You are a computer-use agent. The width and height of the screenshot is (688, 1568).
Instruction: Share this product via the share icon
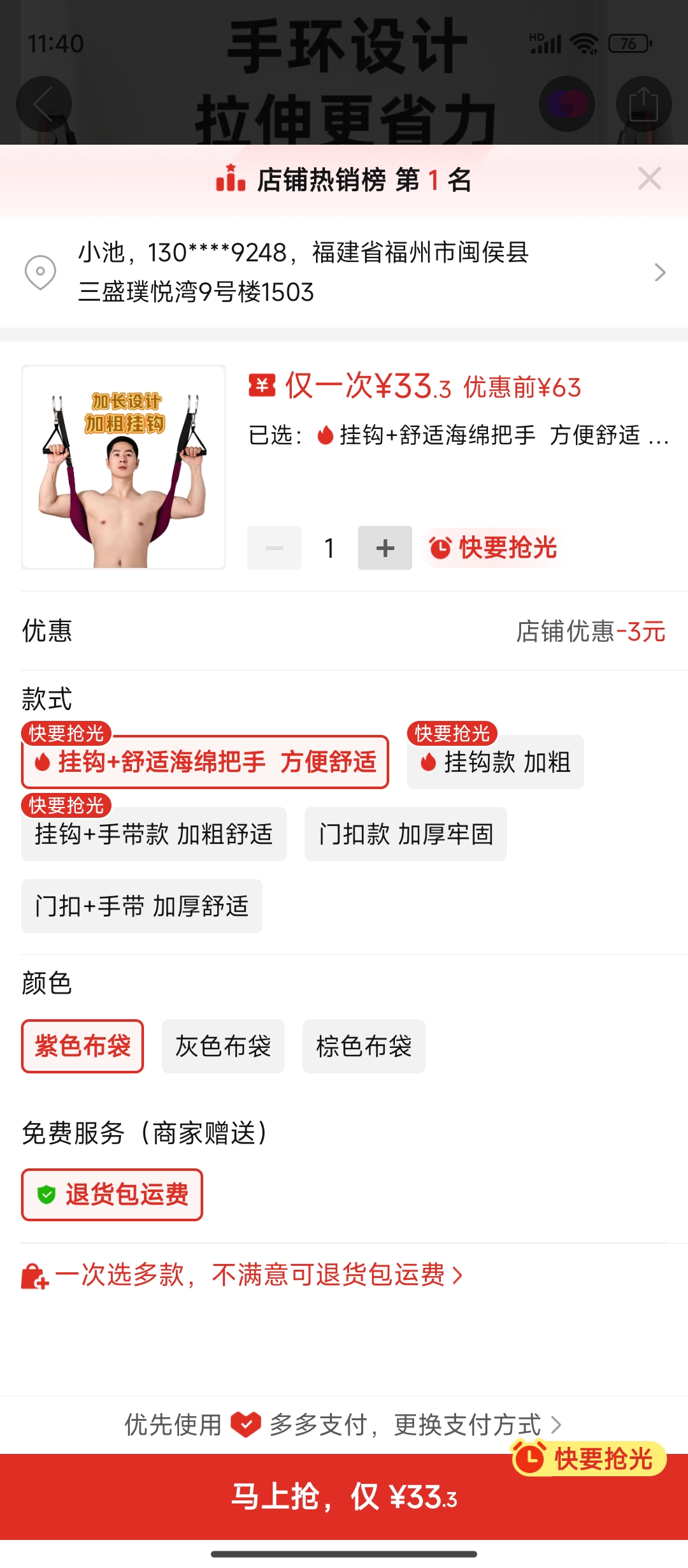(643, 104)
